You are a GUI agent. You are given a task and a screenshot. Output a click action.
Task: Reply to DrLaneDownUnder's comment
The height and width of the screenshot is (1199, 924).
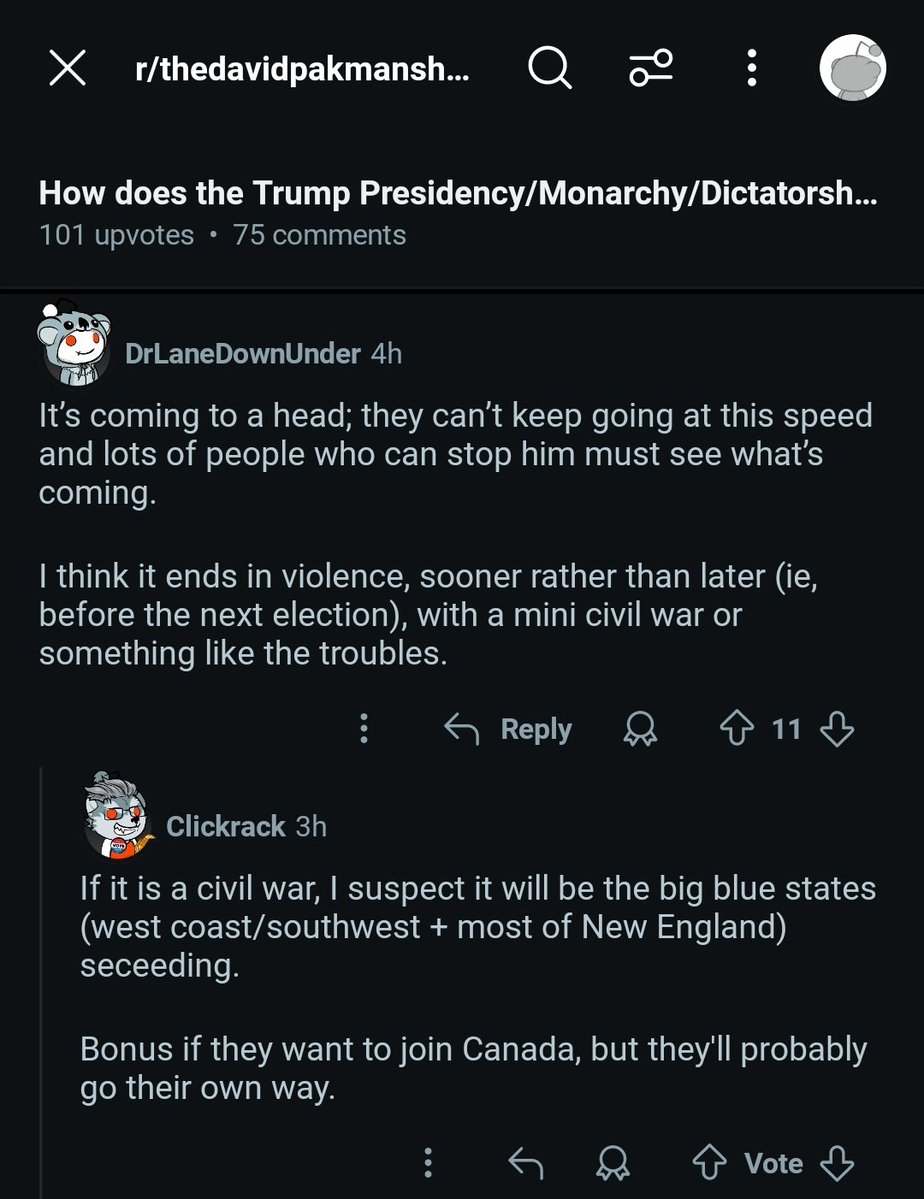(x=509, y=729)
